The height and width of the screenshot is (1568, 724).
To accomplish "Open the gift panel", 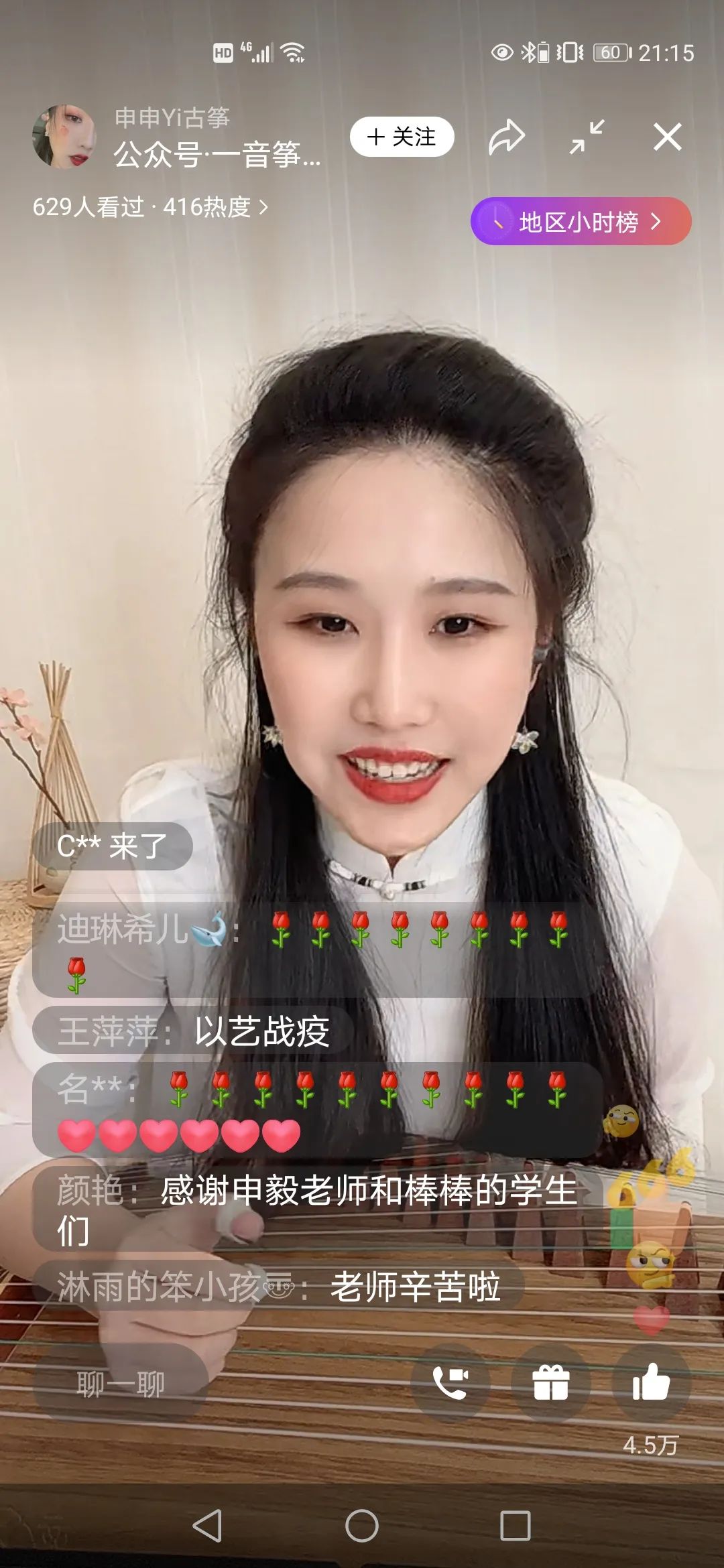I will (x=550, y=1384).
